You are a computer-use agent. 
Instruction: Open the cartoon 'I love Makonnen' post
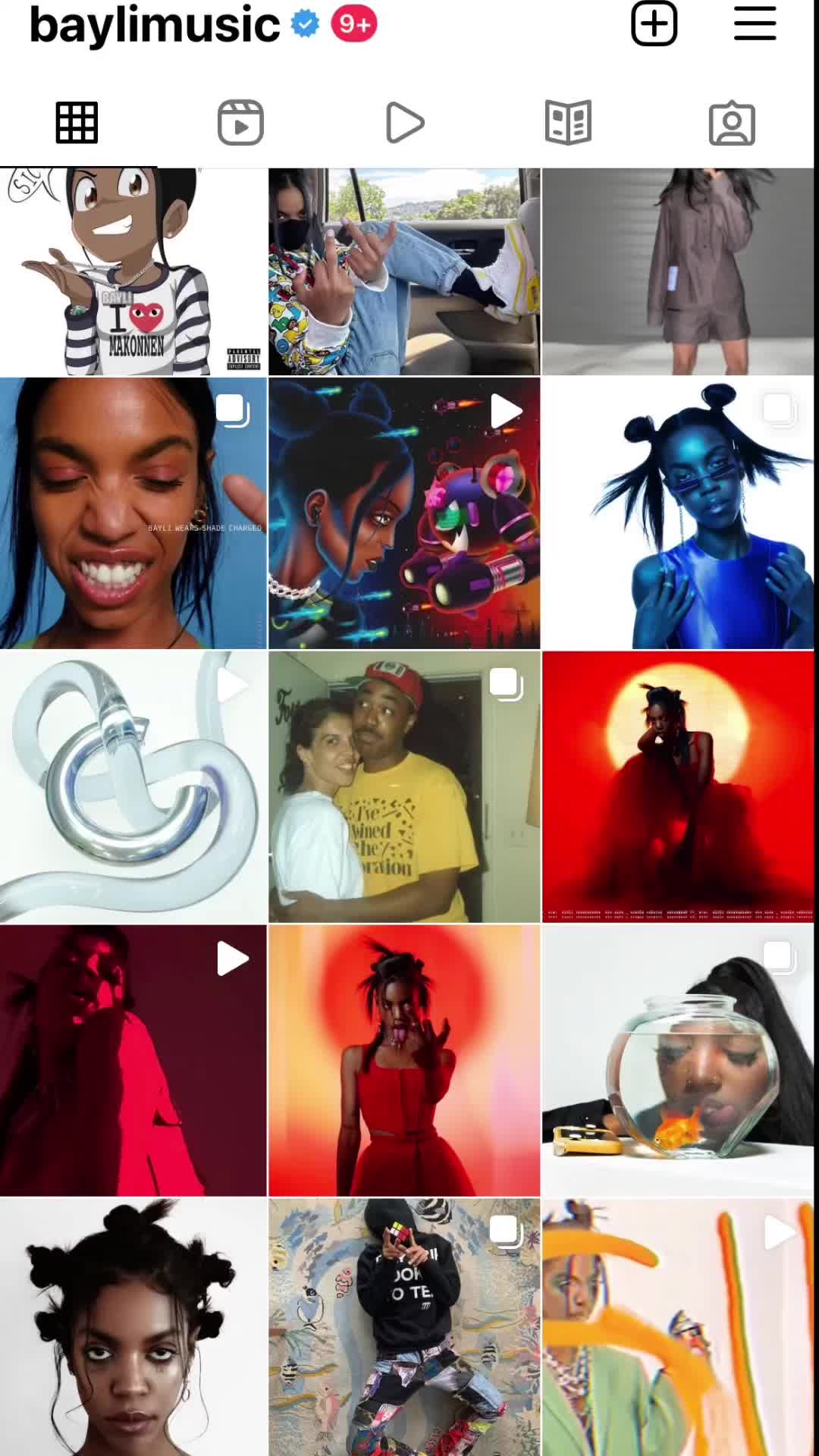[133, 271]
